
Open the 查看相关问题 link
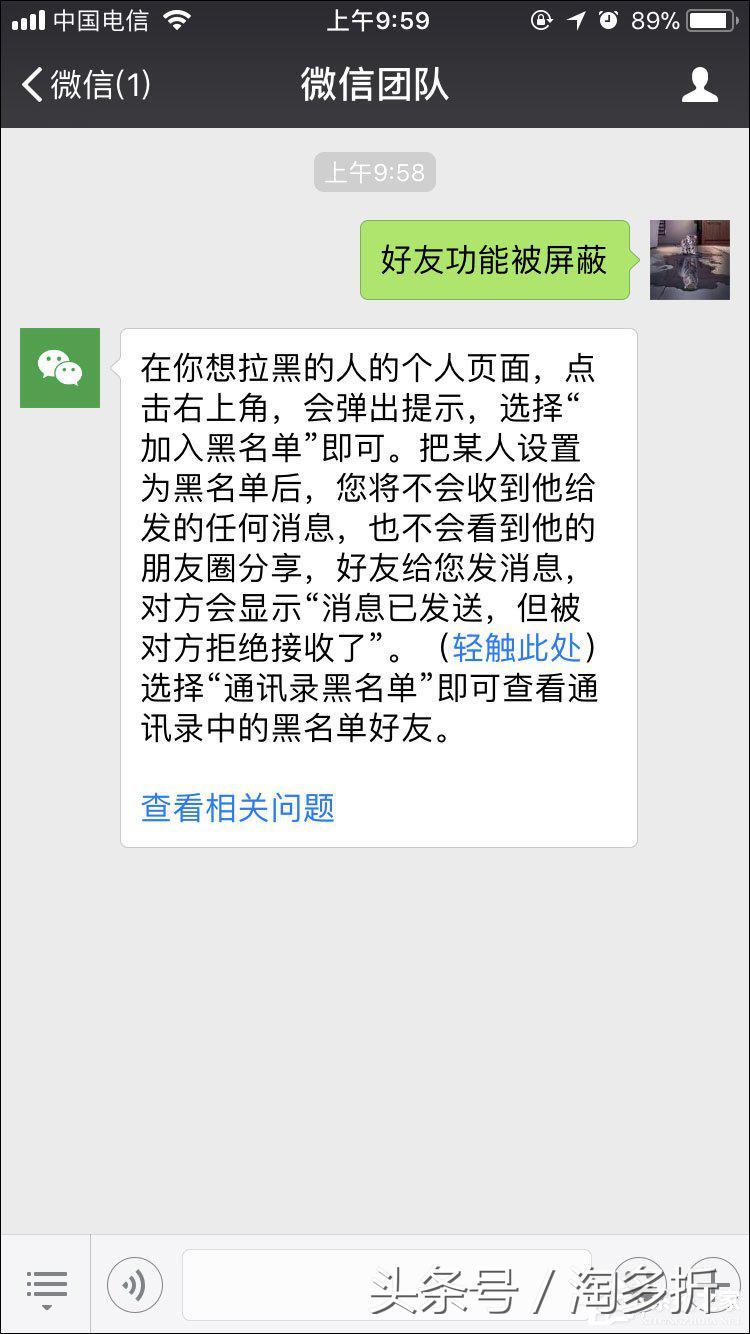tap(237, 807)
